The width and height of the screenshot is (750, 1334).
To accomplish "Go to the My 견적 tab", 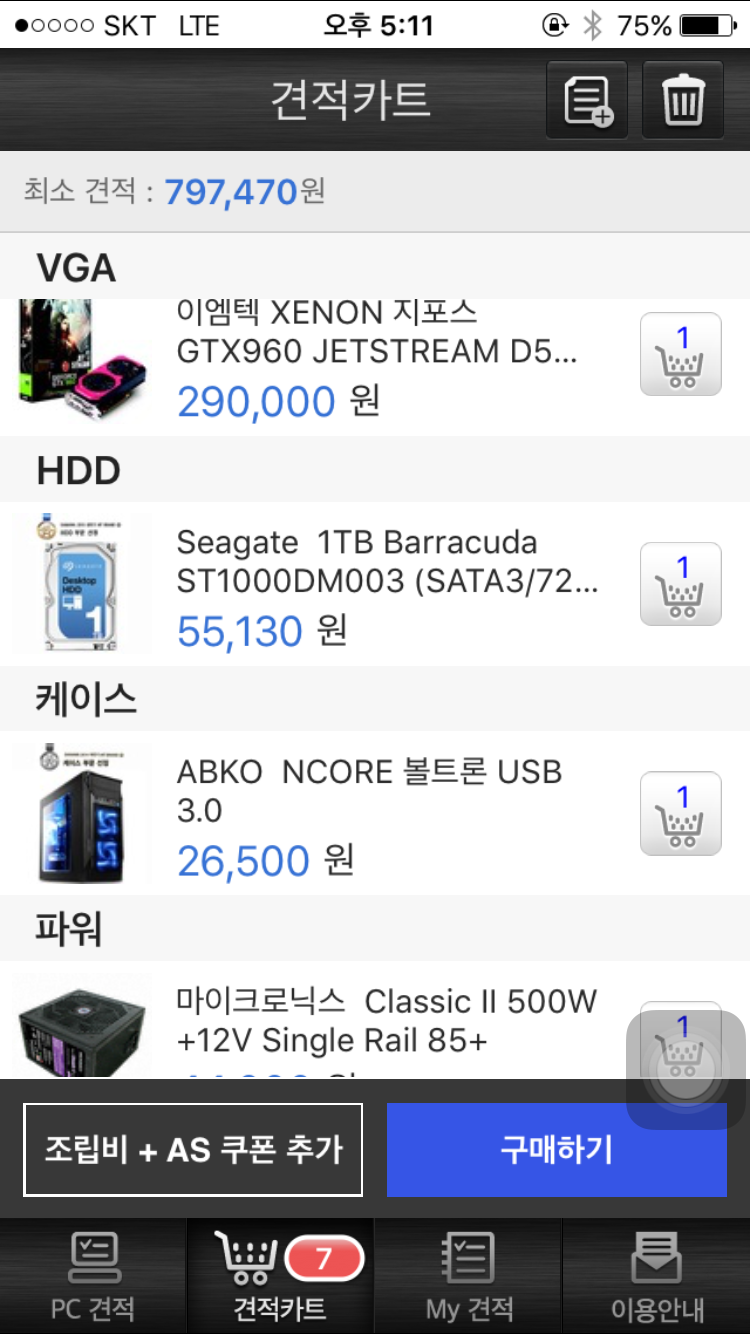I will point(468,1276).
